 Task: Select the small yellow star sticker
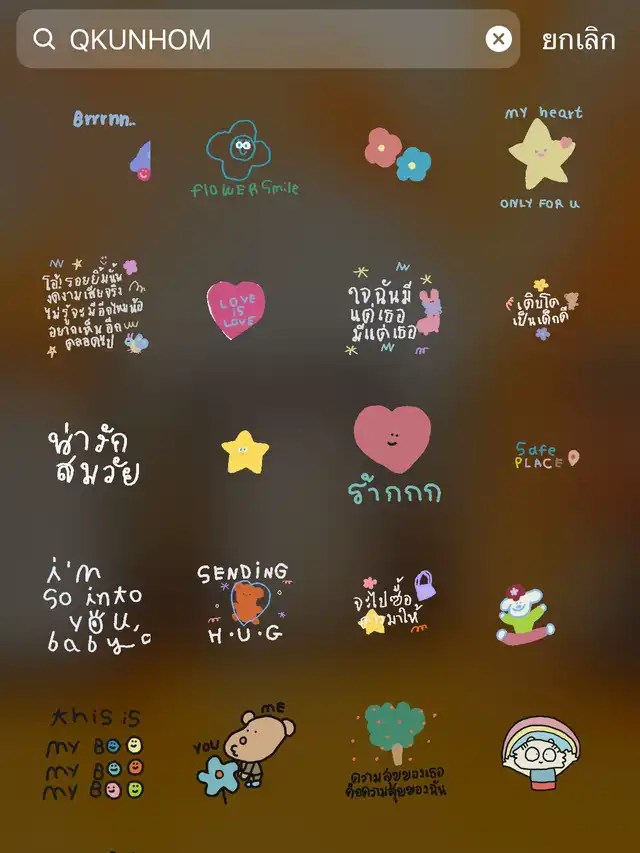point(245,452)
